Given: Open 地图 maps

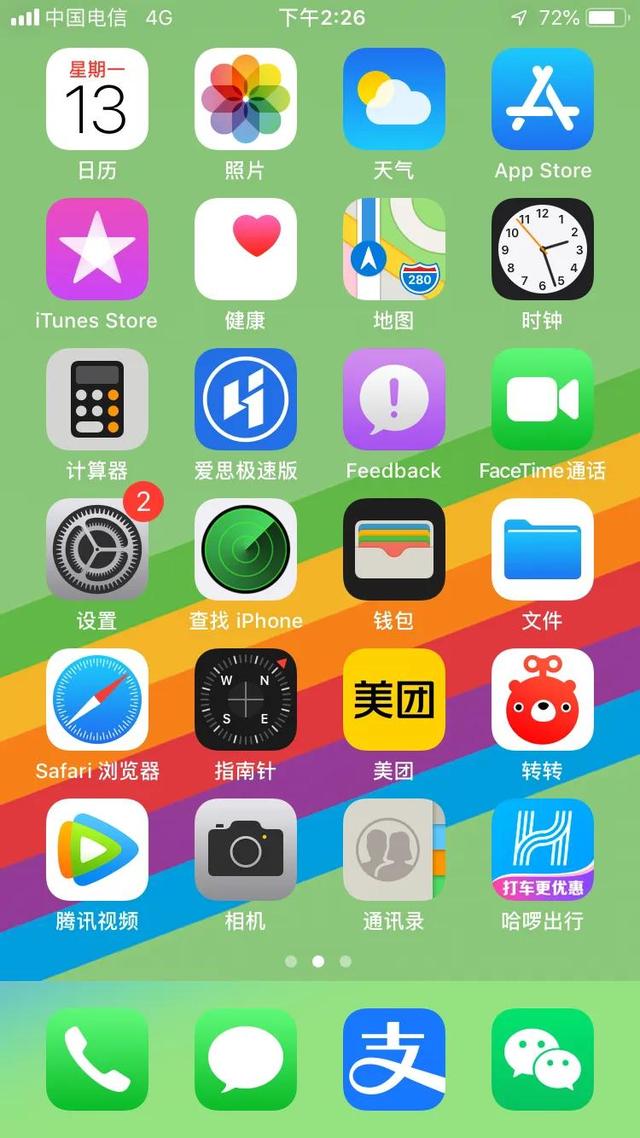Looking at the screenshot, I should click(x=394, y=249).
